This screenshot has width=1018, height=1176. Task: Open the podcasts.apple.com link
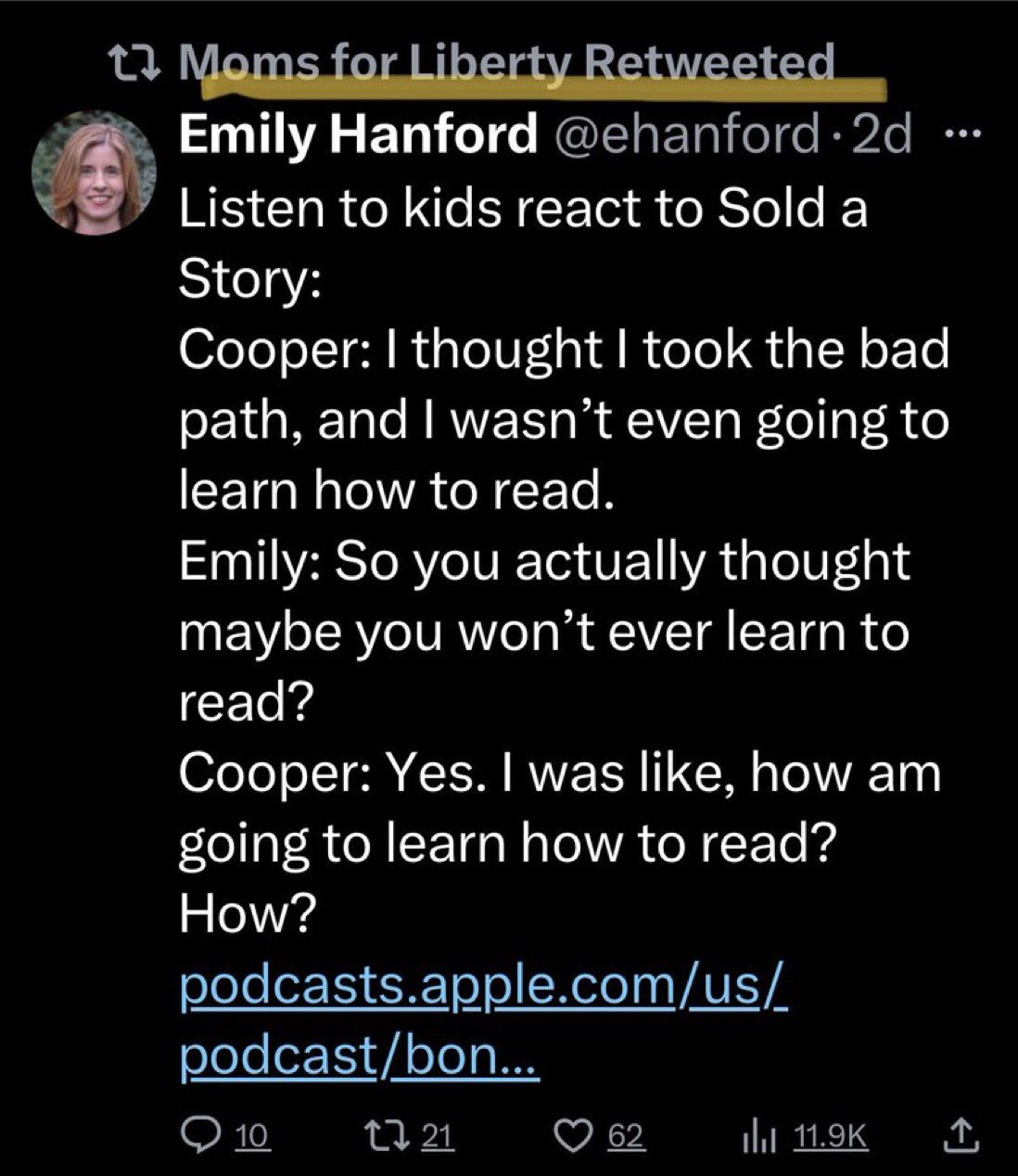point(482,1020)
